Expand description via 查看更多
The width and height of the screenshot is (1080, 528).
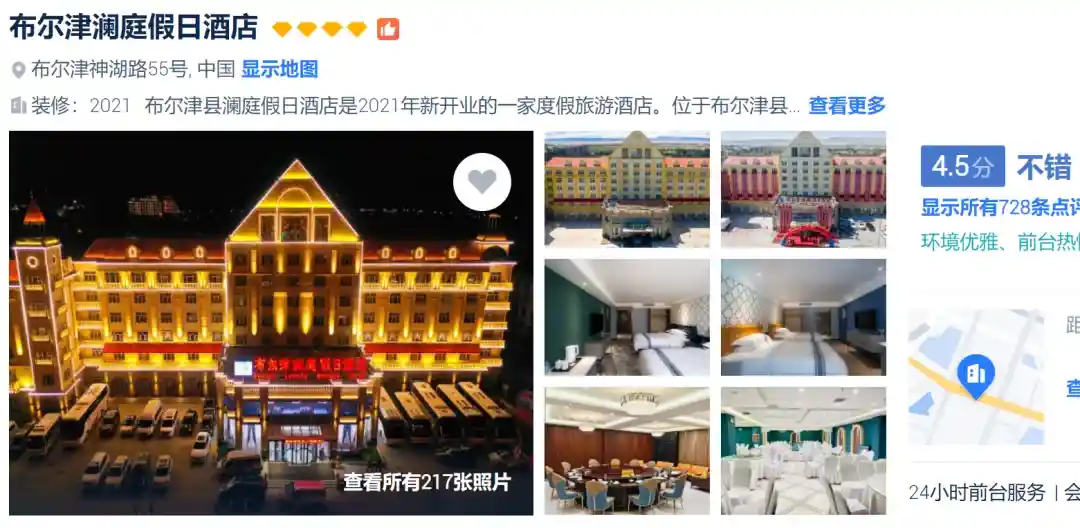(x=847, y=105)
